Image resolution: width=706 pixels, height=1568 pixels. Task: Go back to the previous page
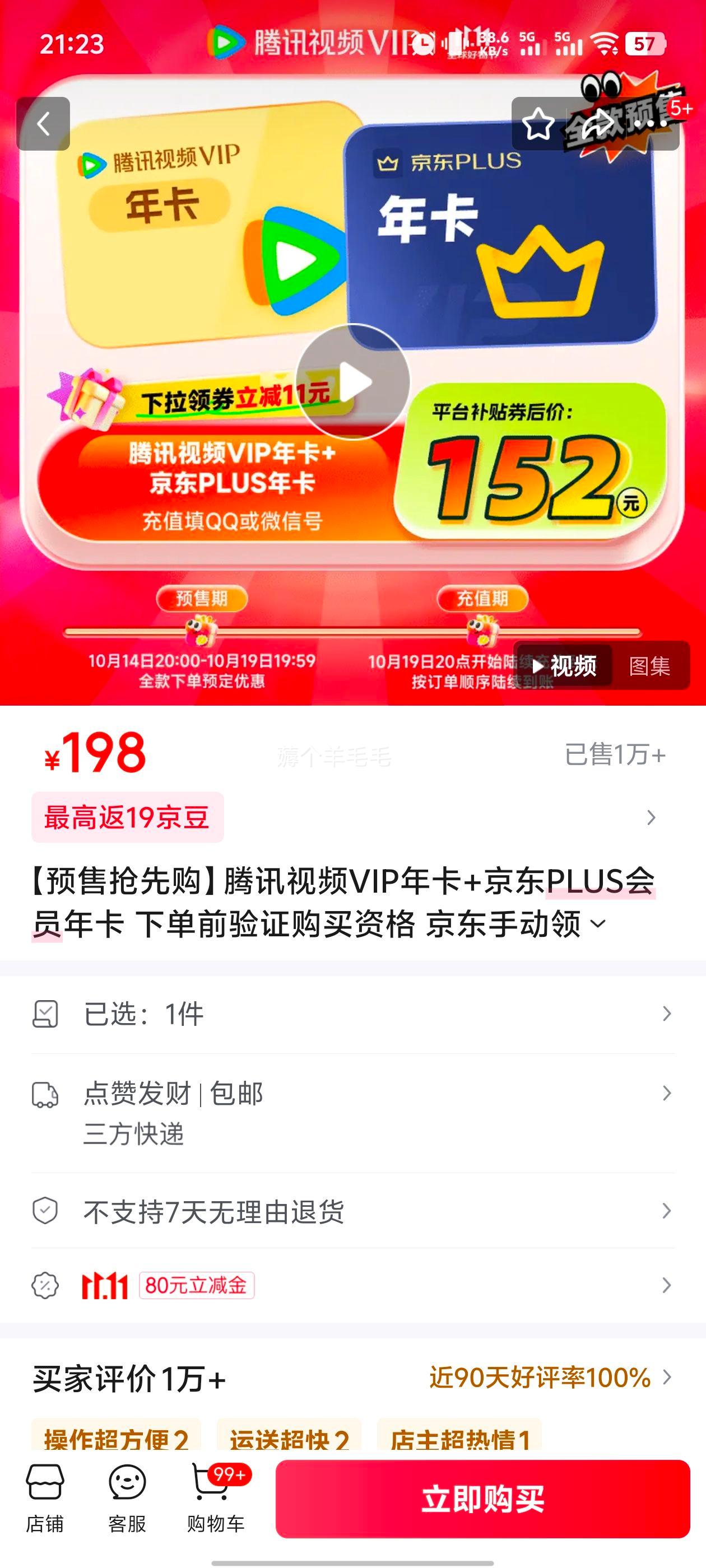(x=43, y=124)
